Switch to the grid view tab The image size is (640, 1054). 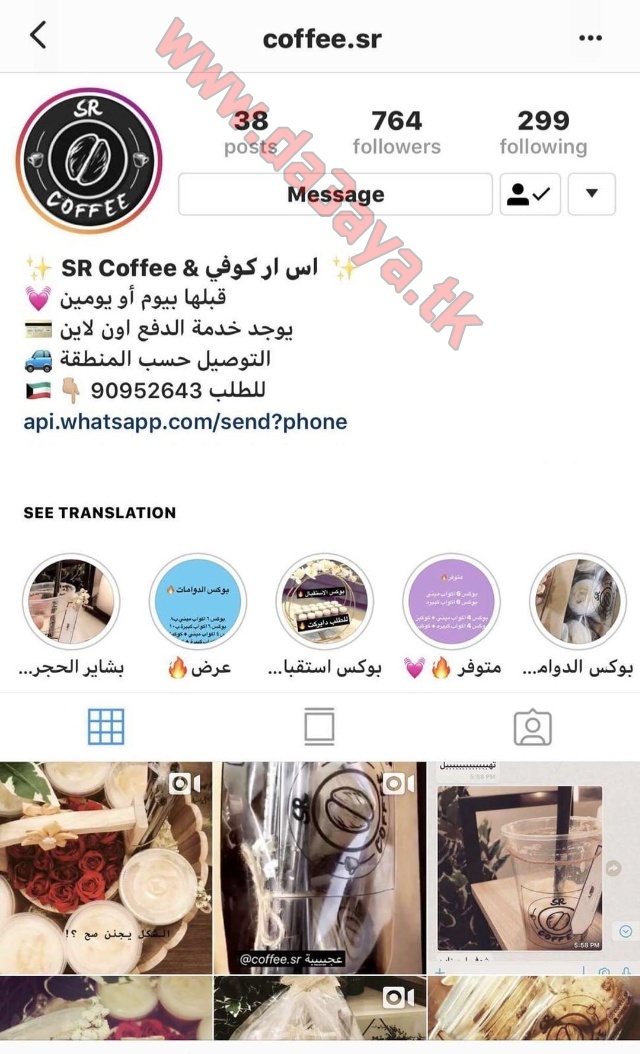click(x=106, y=727)
